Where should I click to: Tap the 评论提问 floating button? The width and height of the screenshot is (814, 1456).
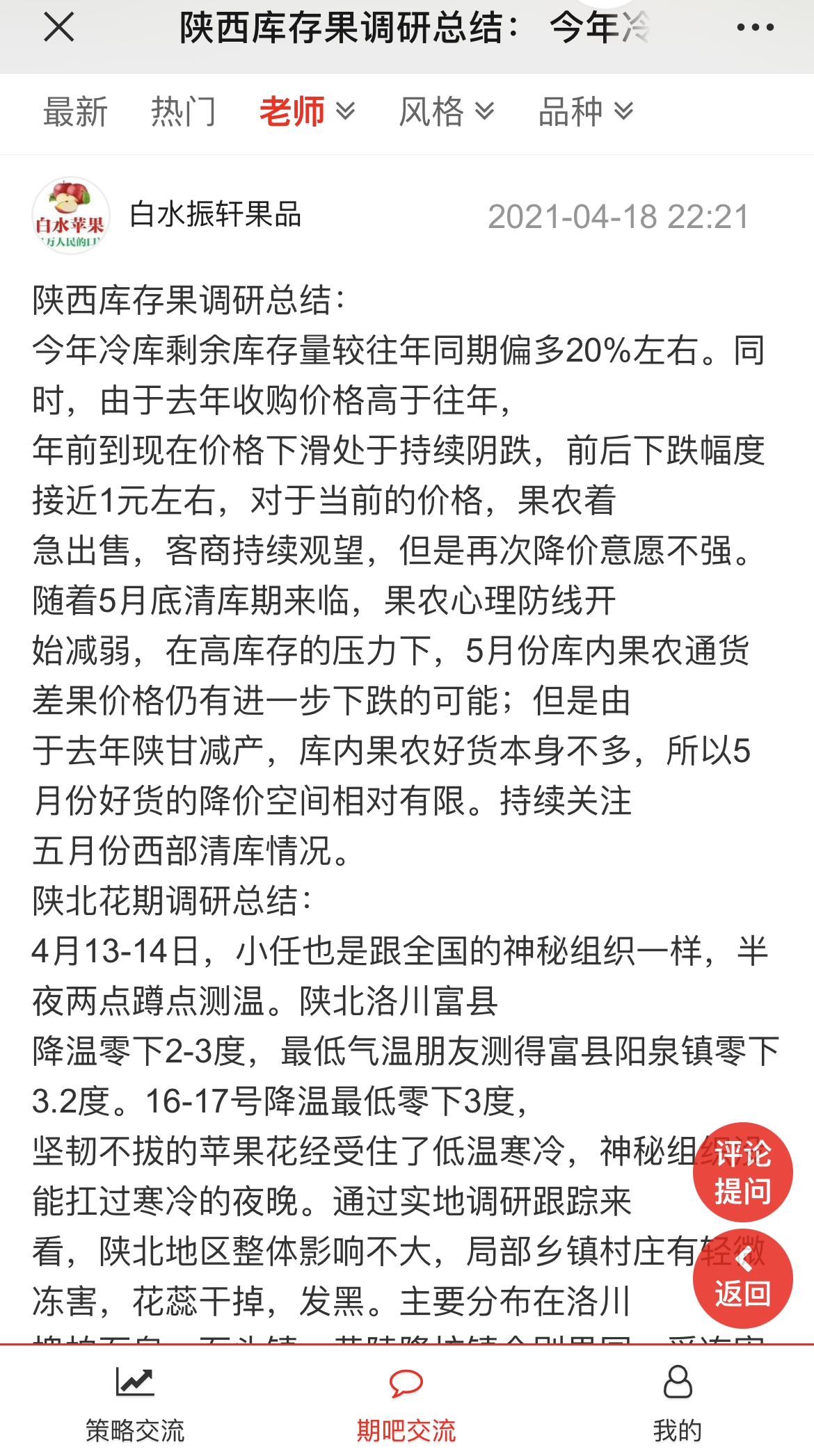click(x=742, y=1172)
